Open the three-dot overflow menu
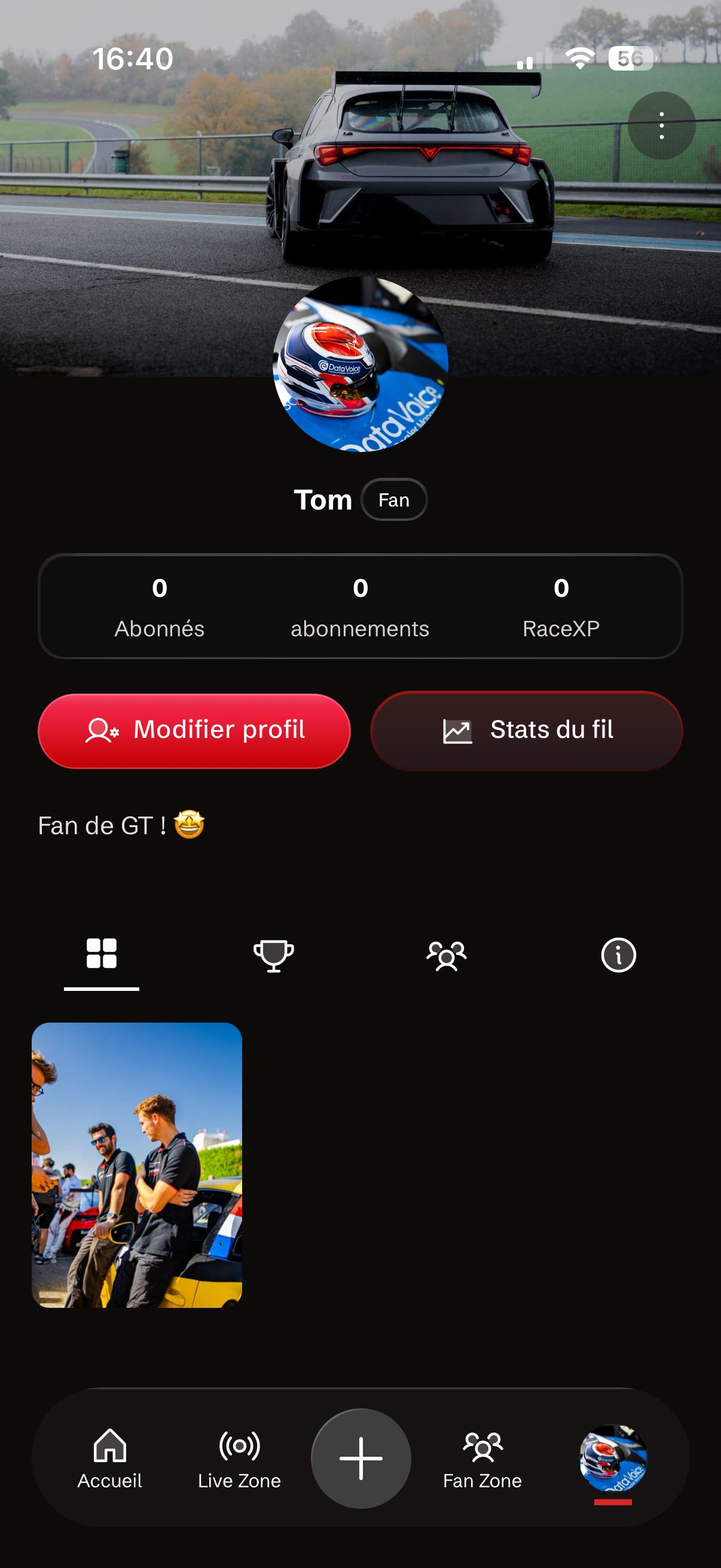 pyautogui.click(x=661, y=126)
